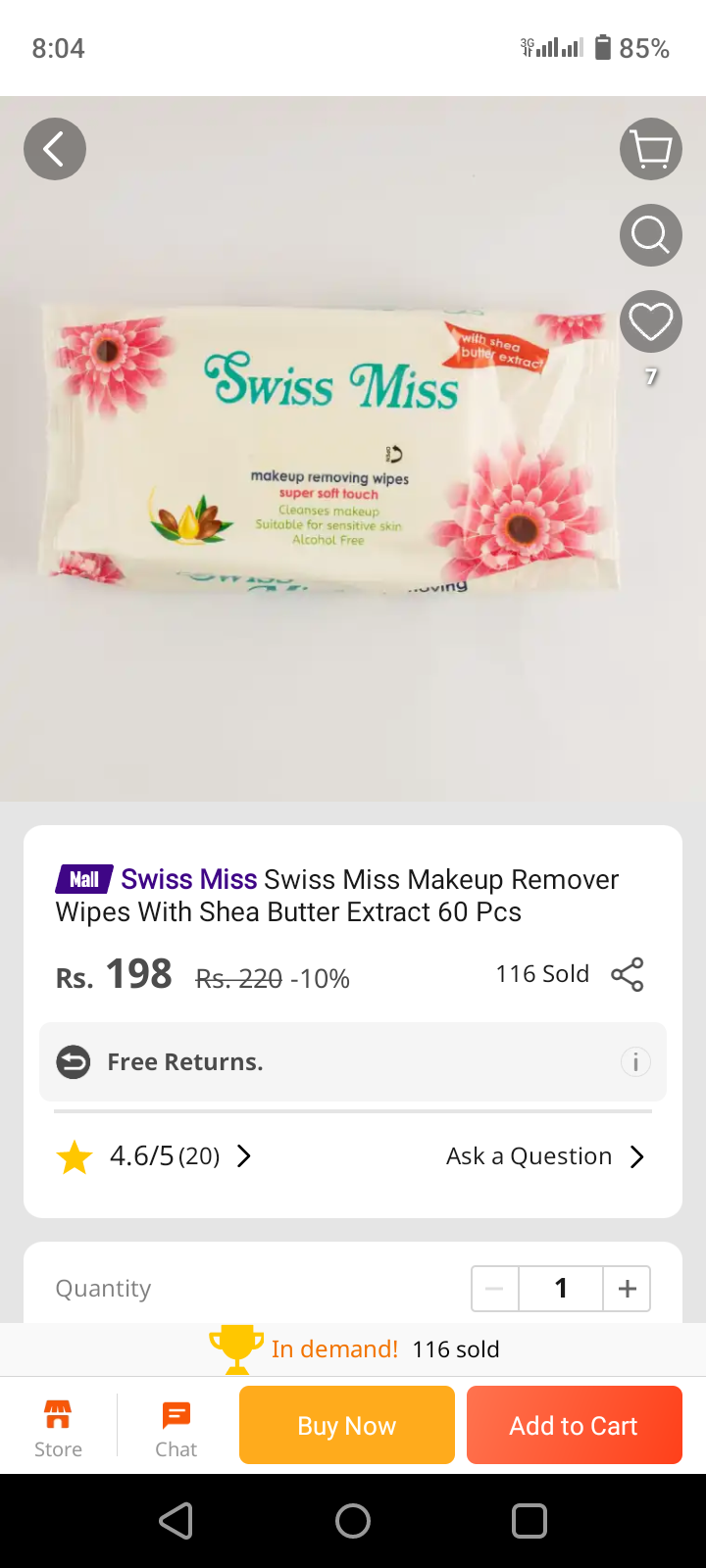Decrease quantity with the minus button
Viewport: 706px width, 1568px height.
[495, 1288]
